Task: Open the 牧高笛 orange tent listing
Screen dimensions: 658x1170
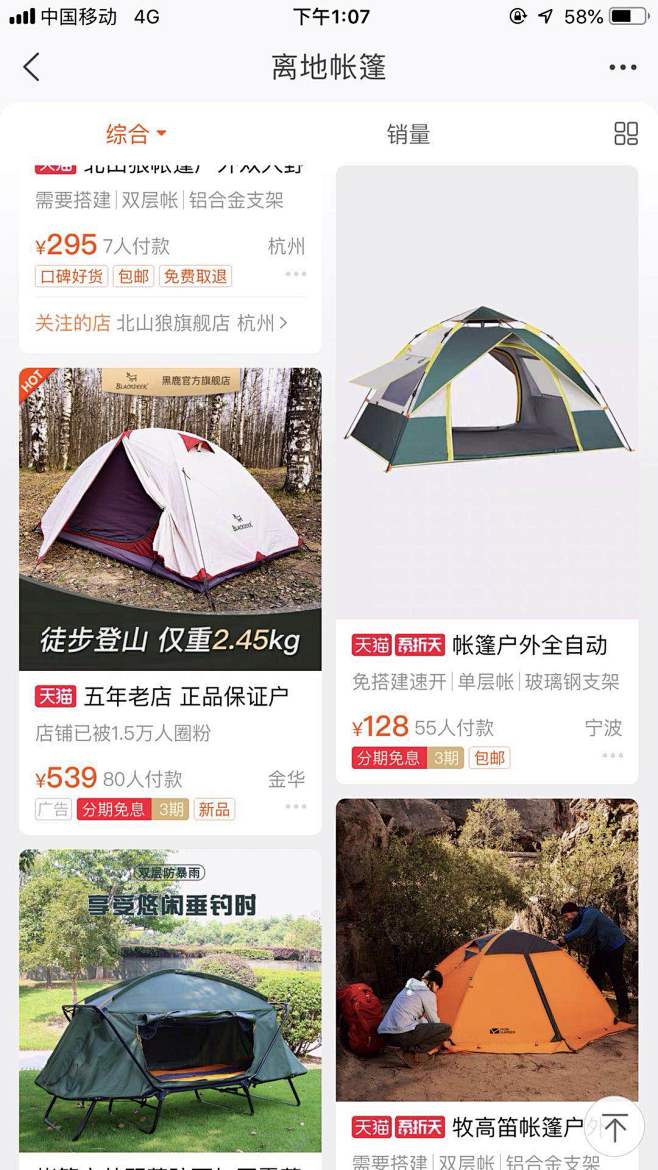Action: [486, 984]
